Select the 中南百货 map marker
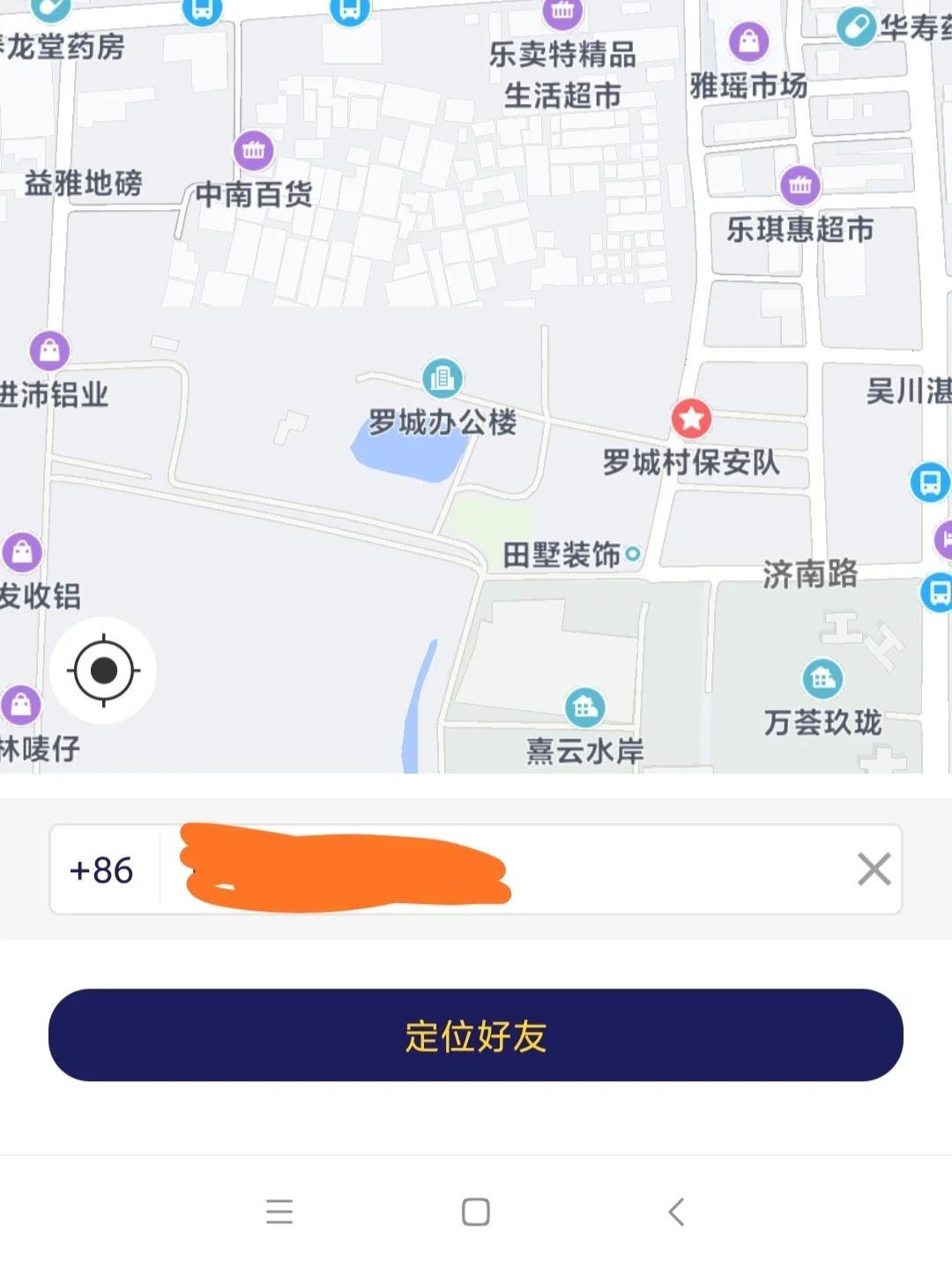 pos(253,150)
